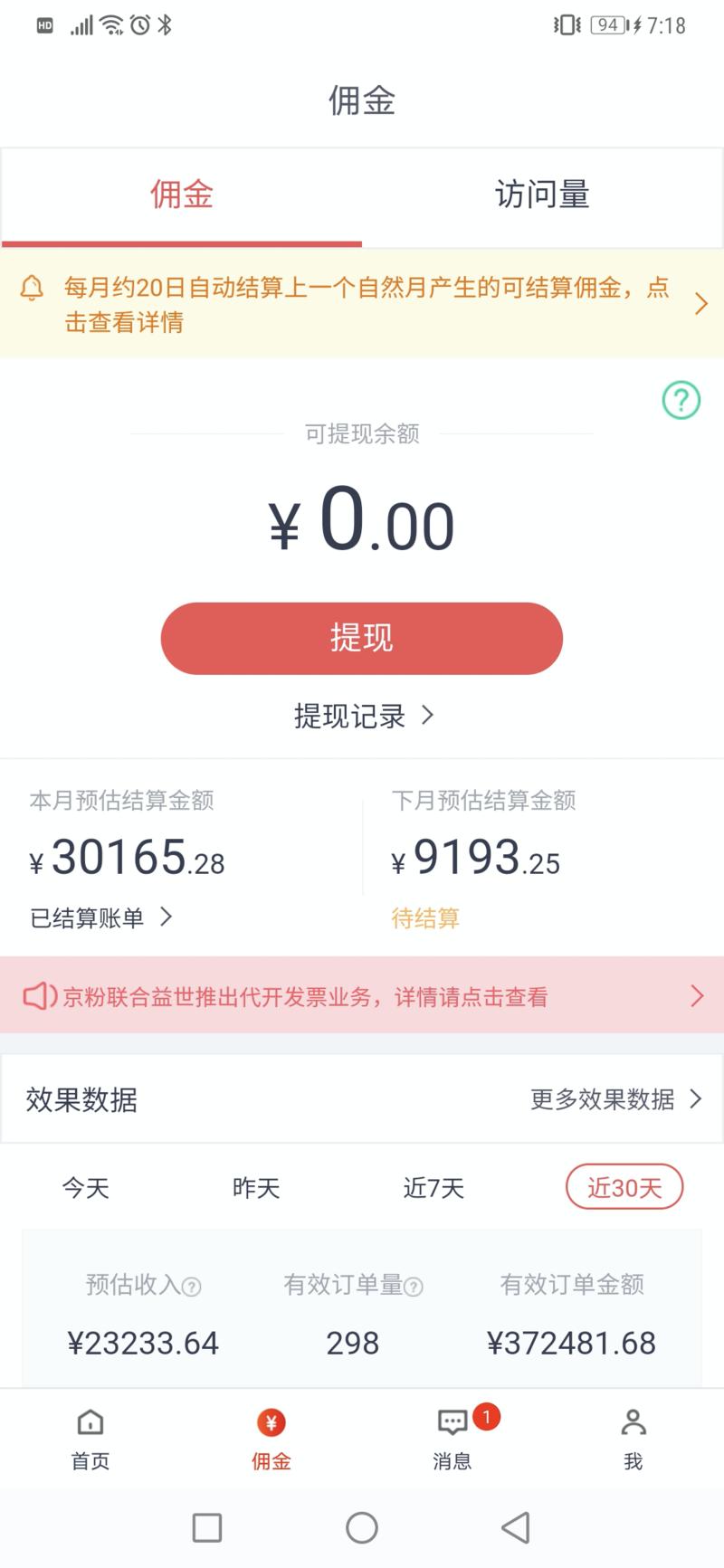Click the megaphone icon on the invoice banner
This screenshot has width=724, height=1568.
[x=41, y=995]
